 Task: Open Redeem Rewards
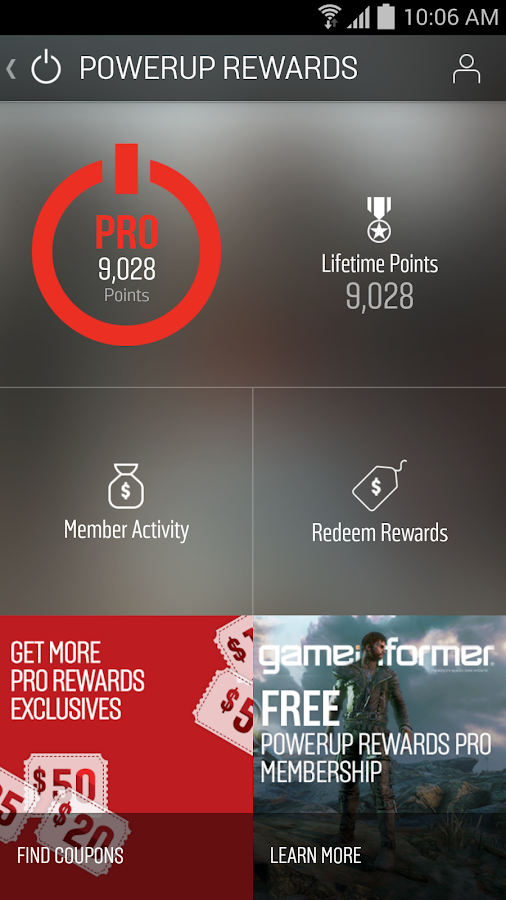click(380, 502)
